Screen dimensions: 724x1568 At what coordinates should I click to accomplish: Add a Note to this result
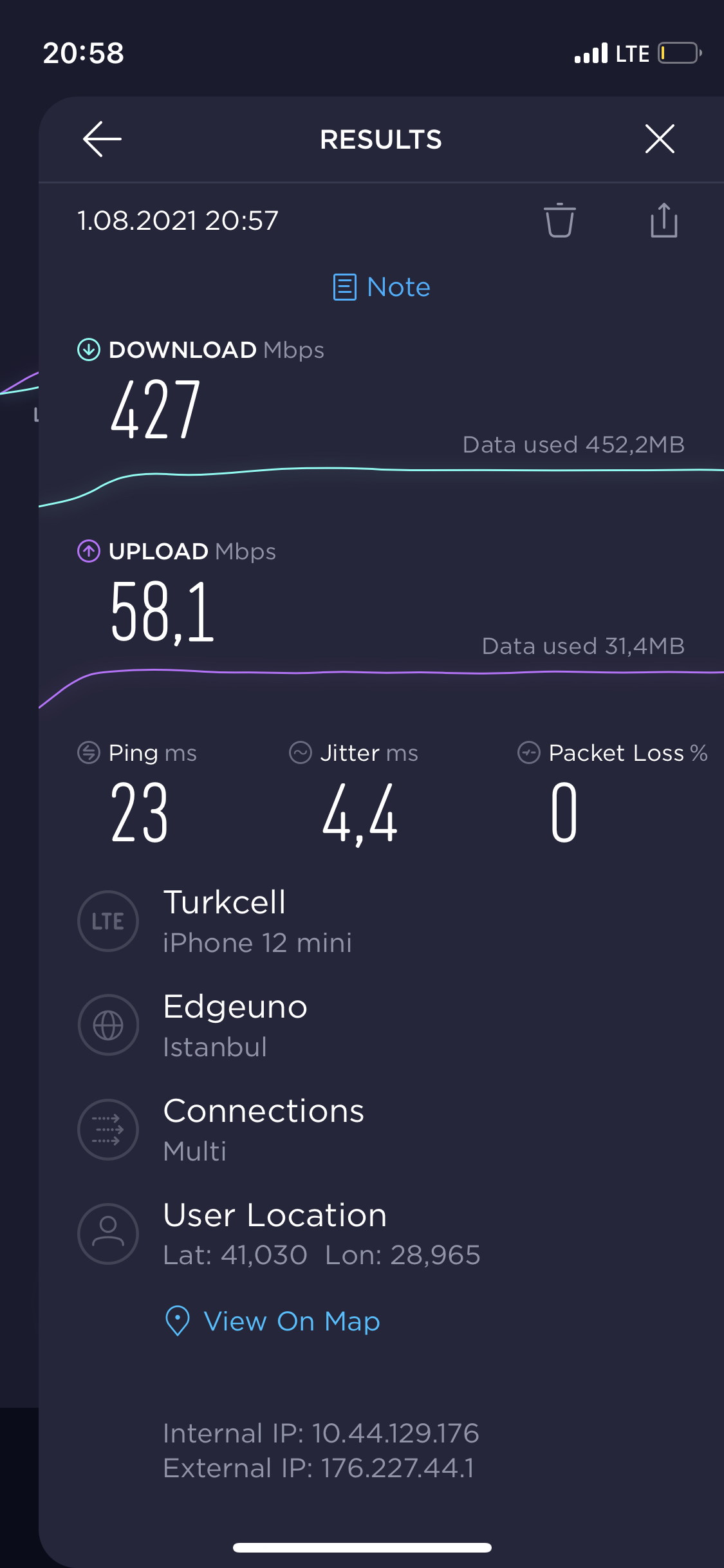click(x=382, y=287)
